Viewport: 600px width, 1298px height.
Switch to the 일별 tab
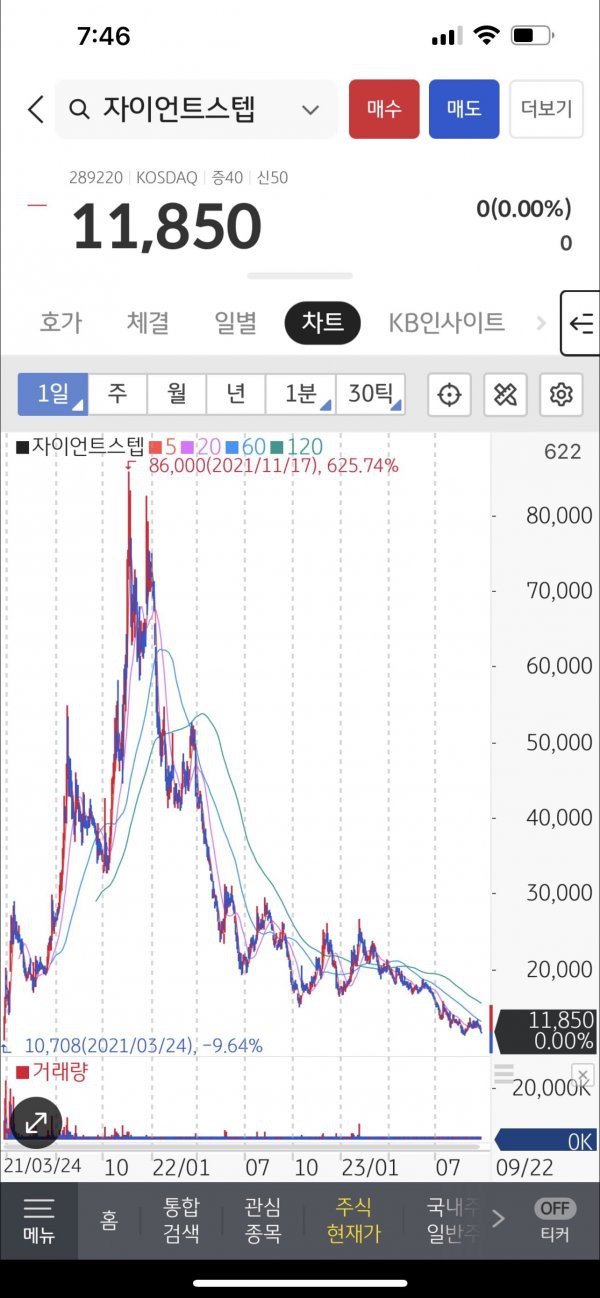pyautogui.click(x=236, y=323)
